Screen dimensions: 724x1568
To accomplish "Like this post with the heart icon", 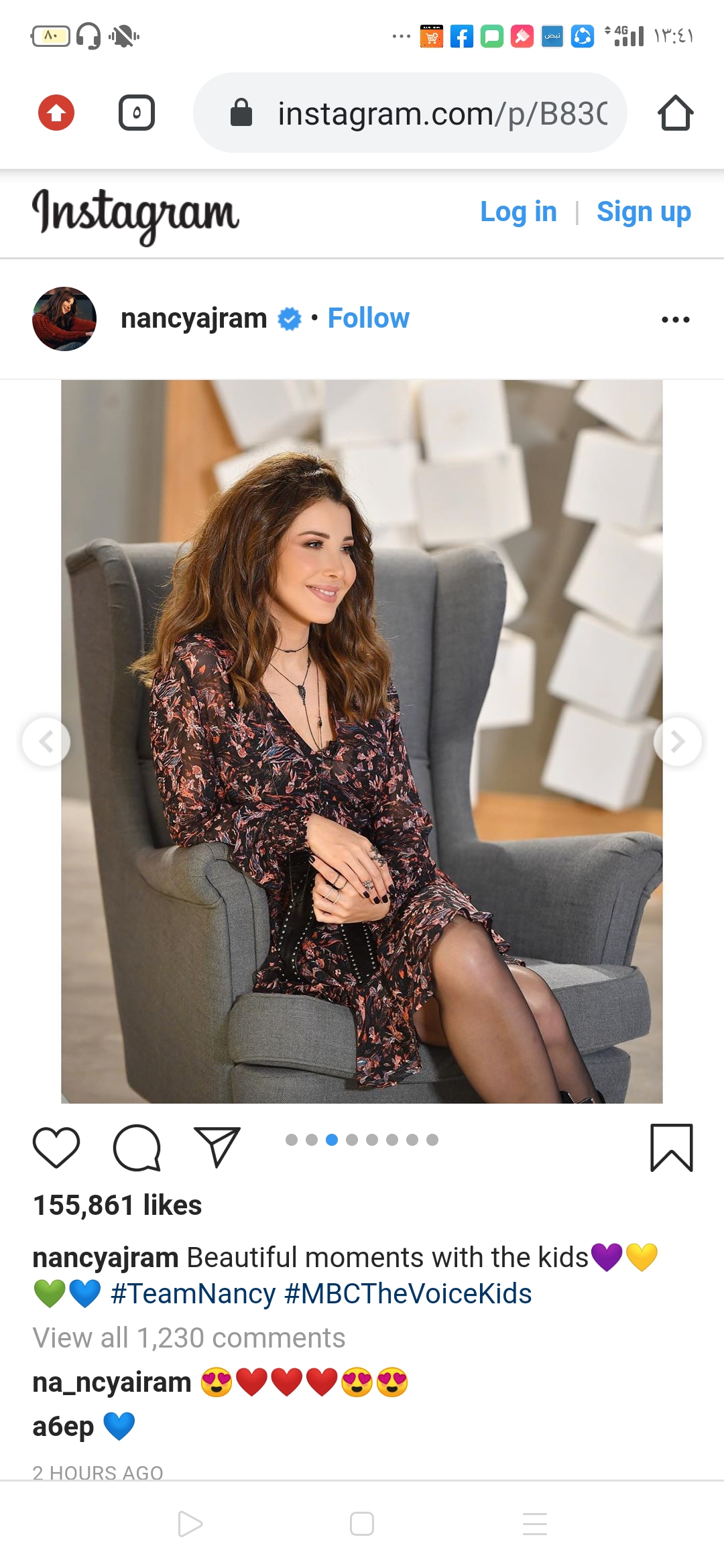I will [56, 1147].
